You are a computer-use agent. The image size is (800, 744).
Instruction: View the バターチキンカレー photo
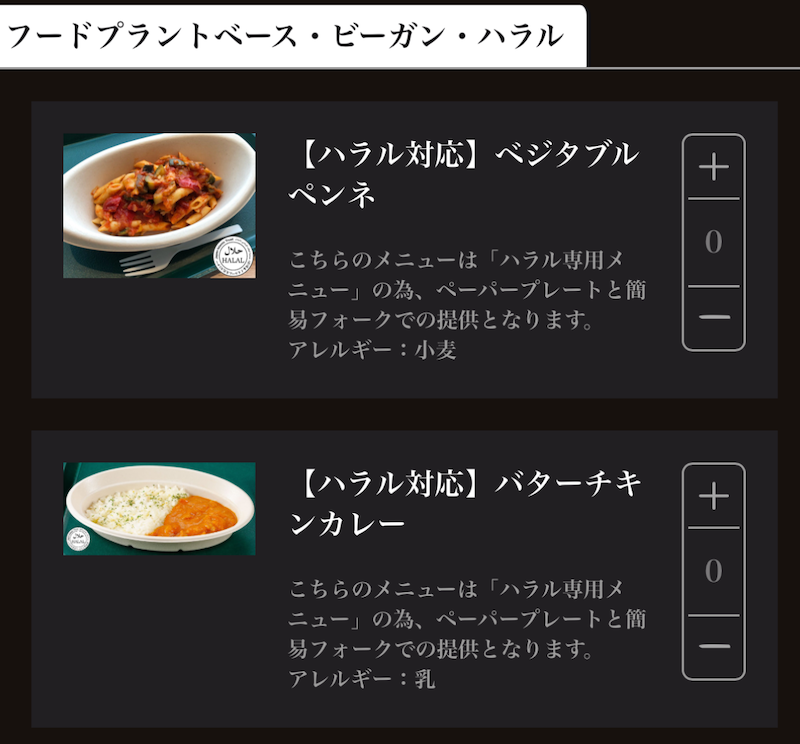[159, 509]
